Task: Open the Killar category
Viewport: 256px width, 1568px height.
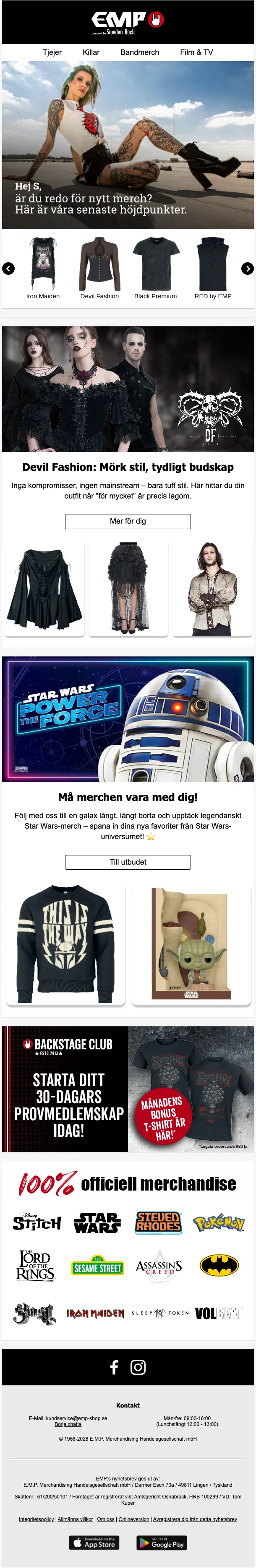Action: pyautogui.click(x=91, y=52)
